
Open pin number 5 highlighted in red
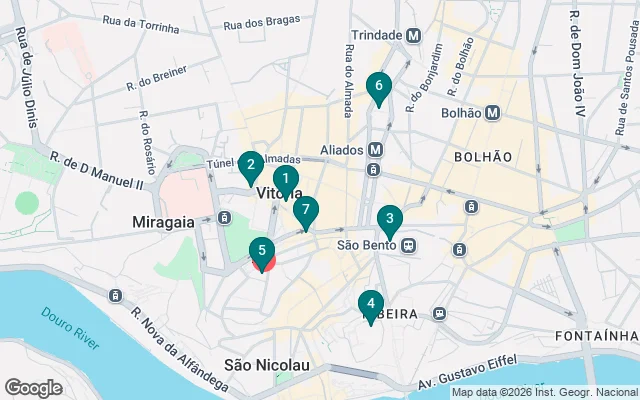(261, 253)
